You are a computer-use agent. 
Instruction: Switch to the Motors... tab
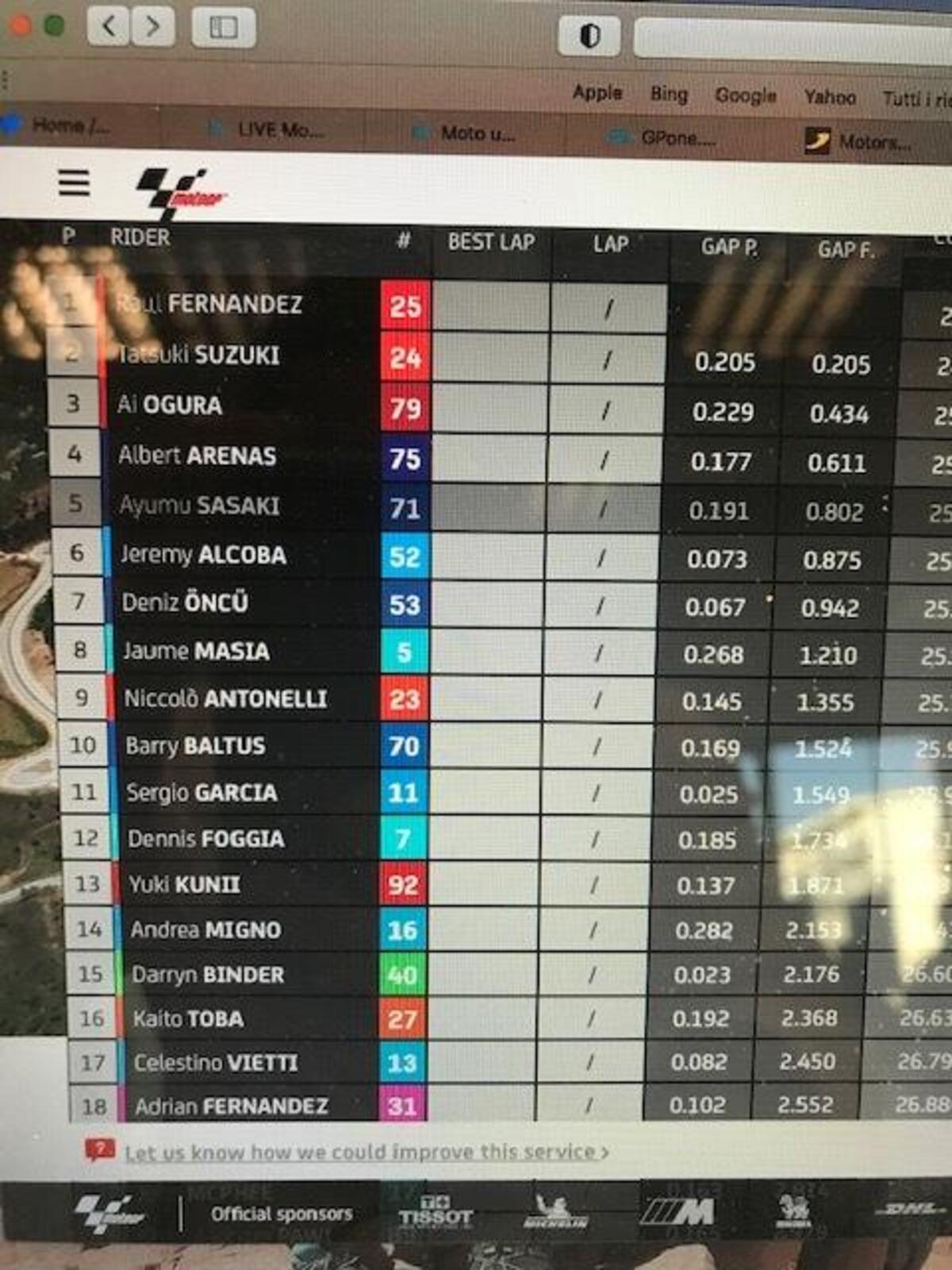tap(871, 142)
